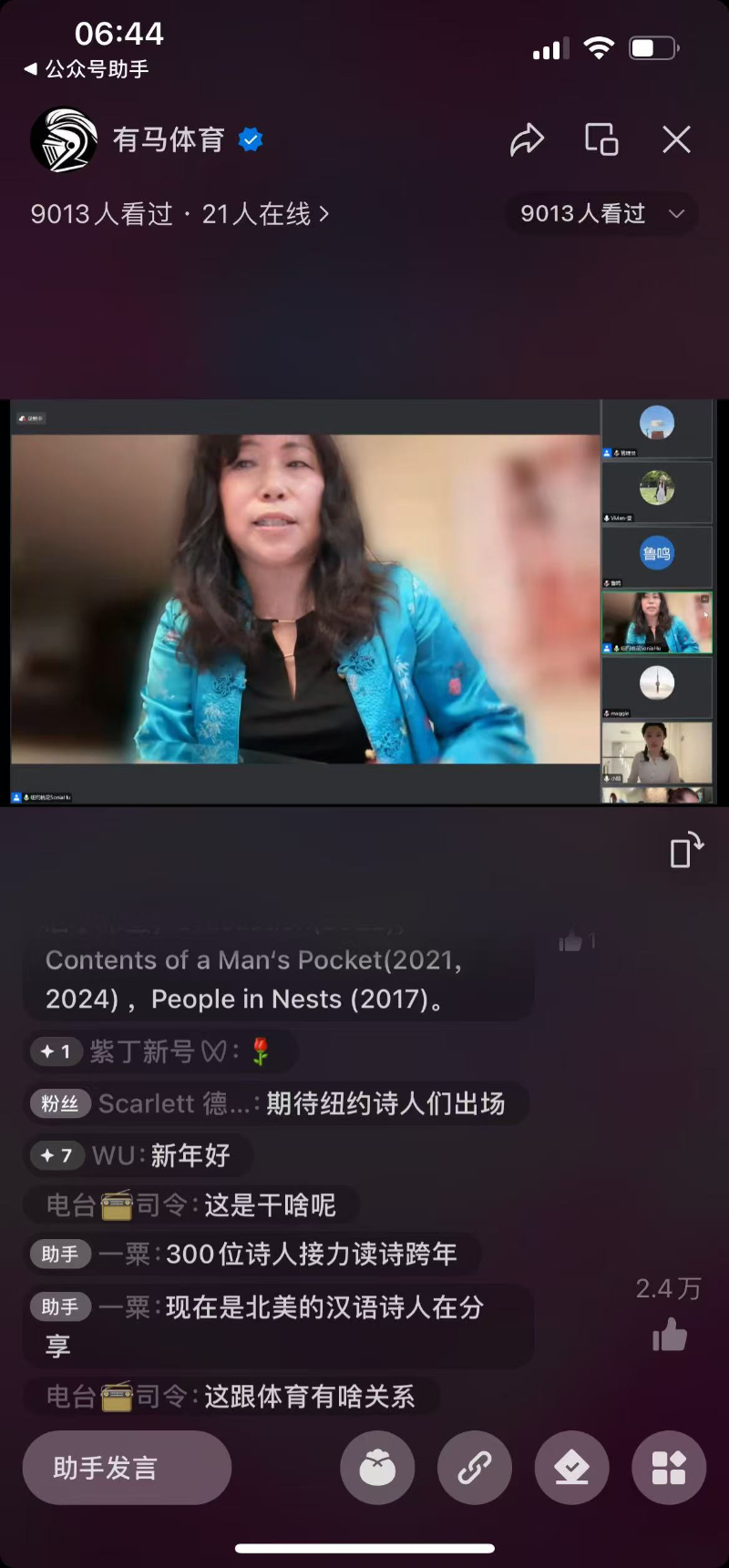The width and height of the screenshot is (729, 1568).
Task: Like the stream with thumbs up
Action: (670, 1337)
